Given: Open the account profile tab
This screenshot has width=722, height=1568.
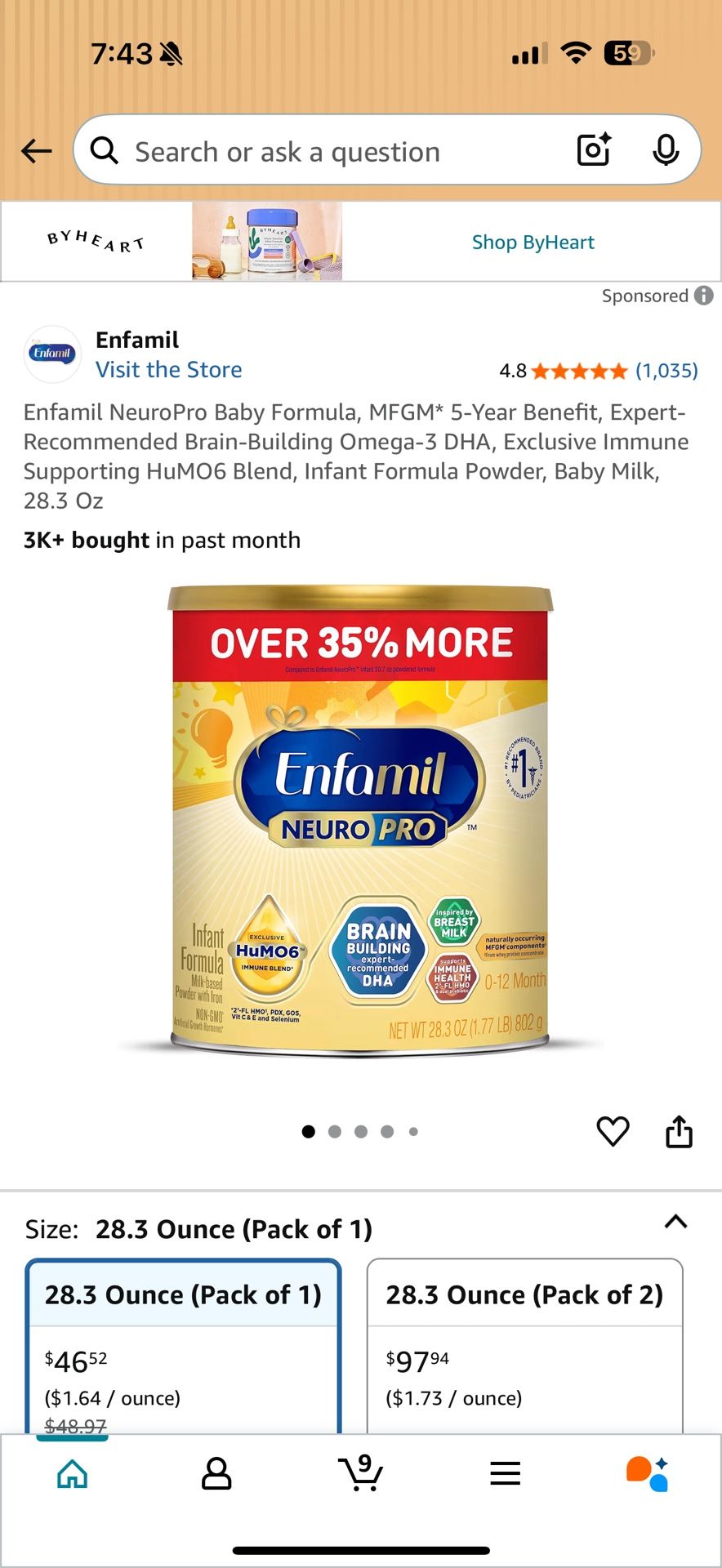Looking at the screenshot, I should [x=216, y=1474].
